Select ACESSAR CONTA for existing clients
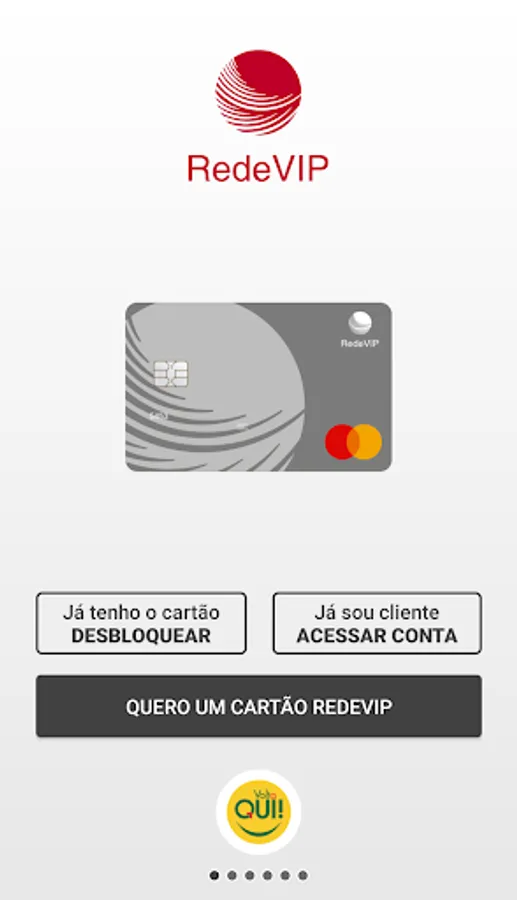Viewport: 517px width, 900px height. 377,623
